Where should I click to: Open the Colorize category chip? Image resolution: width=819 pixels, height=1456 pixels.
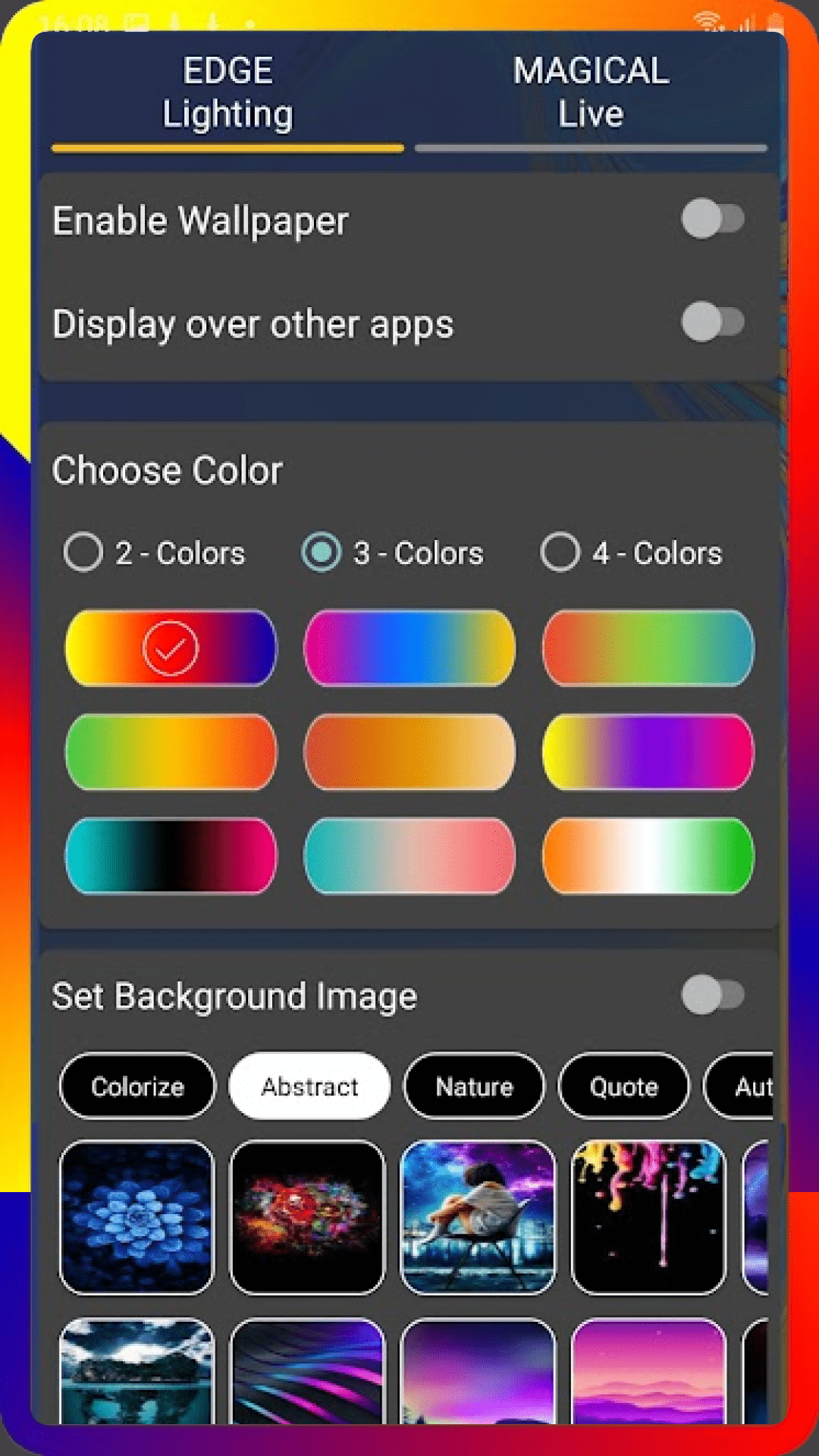click(x=137, y=1086)
